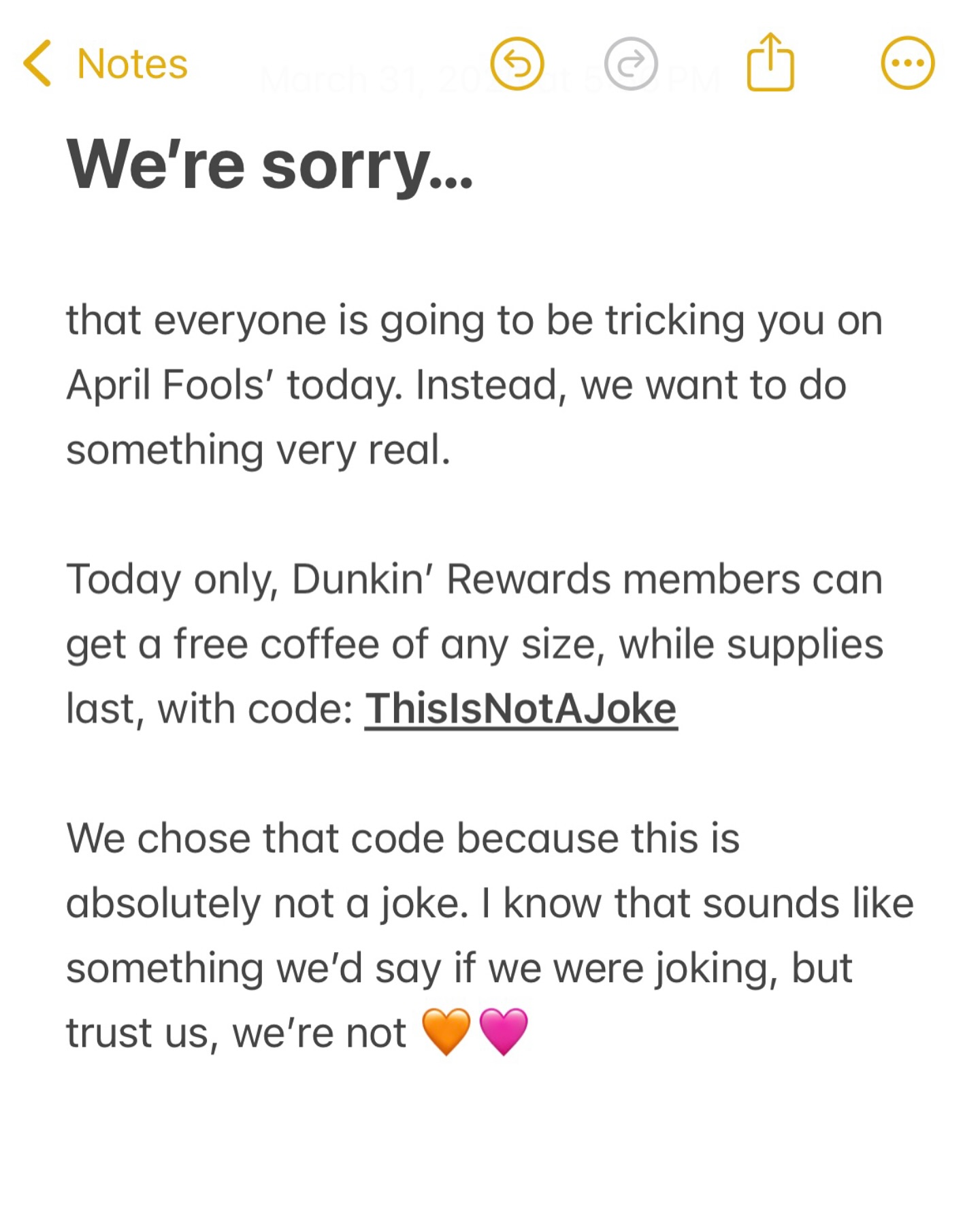Undo the last edit
This screenshot has height=1225, width=980.
(517, 64)
